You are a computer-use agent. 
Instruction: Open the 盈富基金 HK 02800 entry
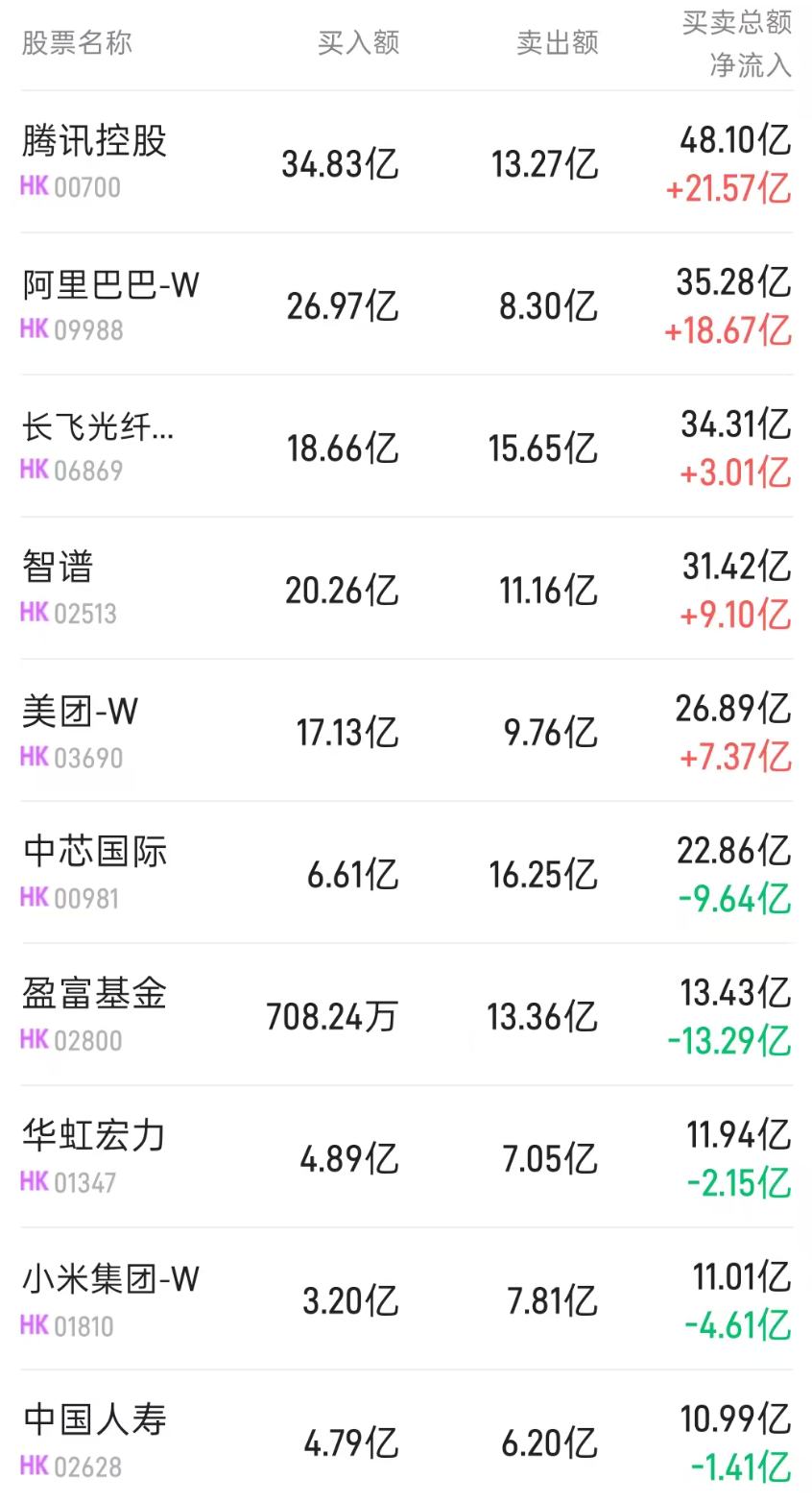[x=406, y=1015]
